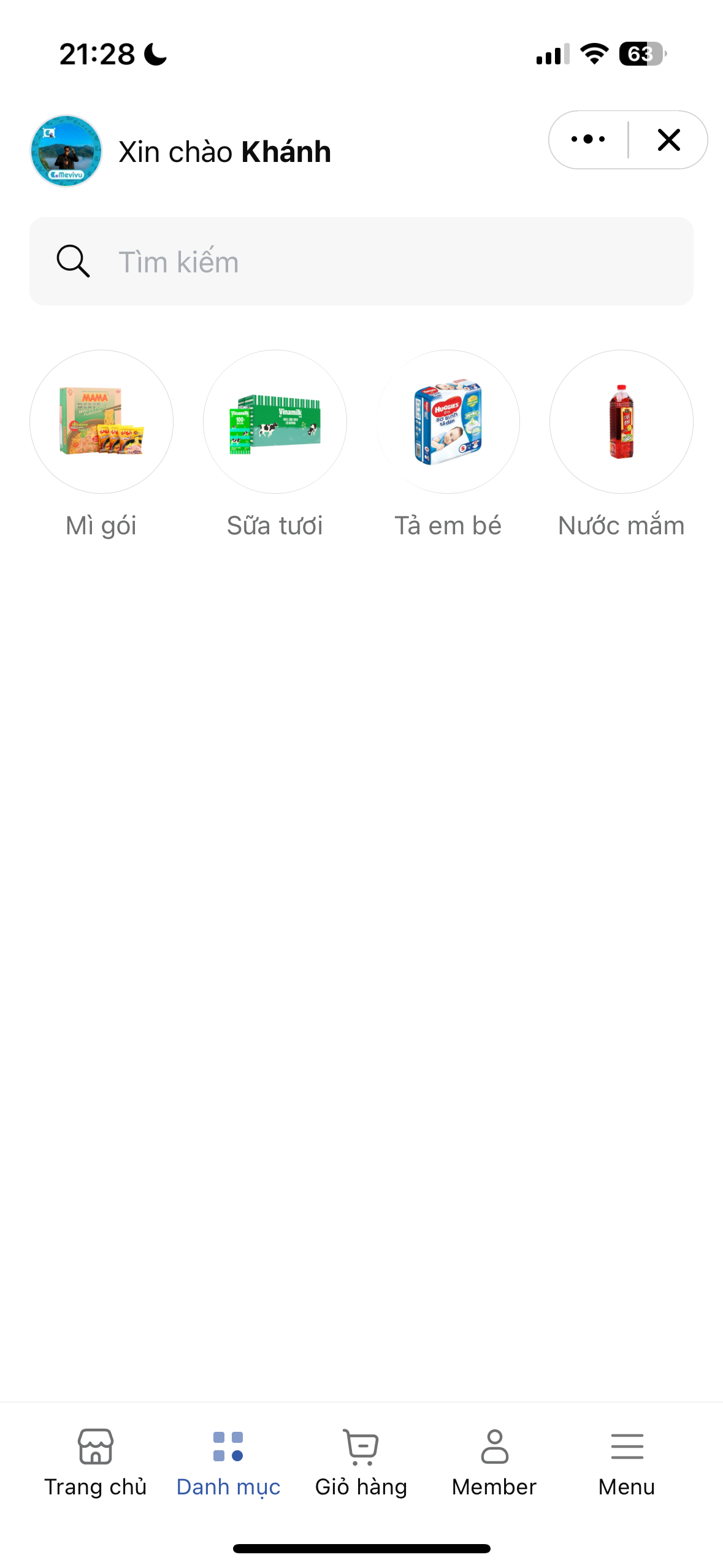Switch to the Member tab
Viewport: 723px width, 1568px height.
(494, 1461)
